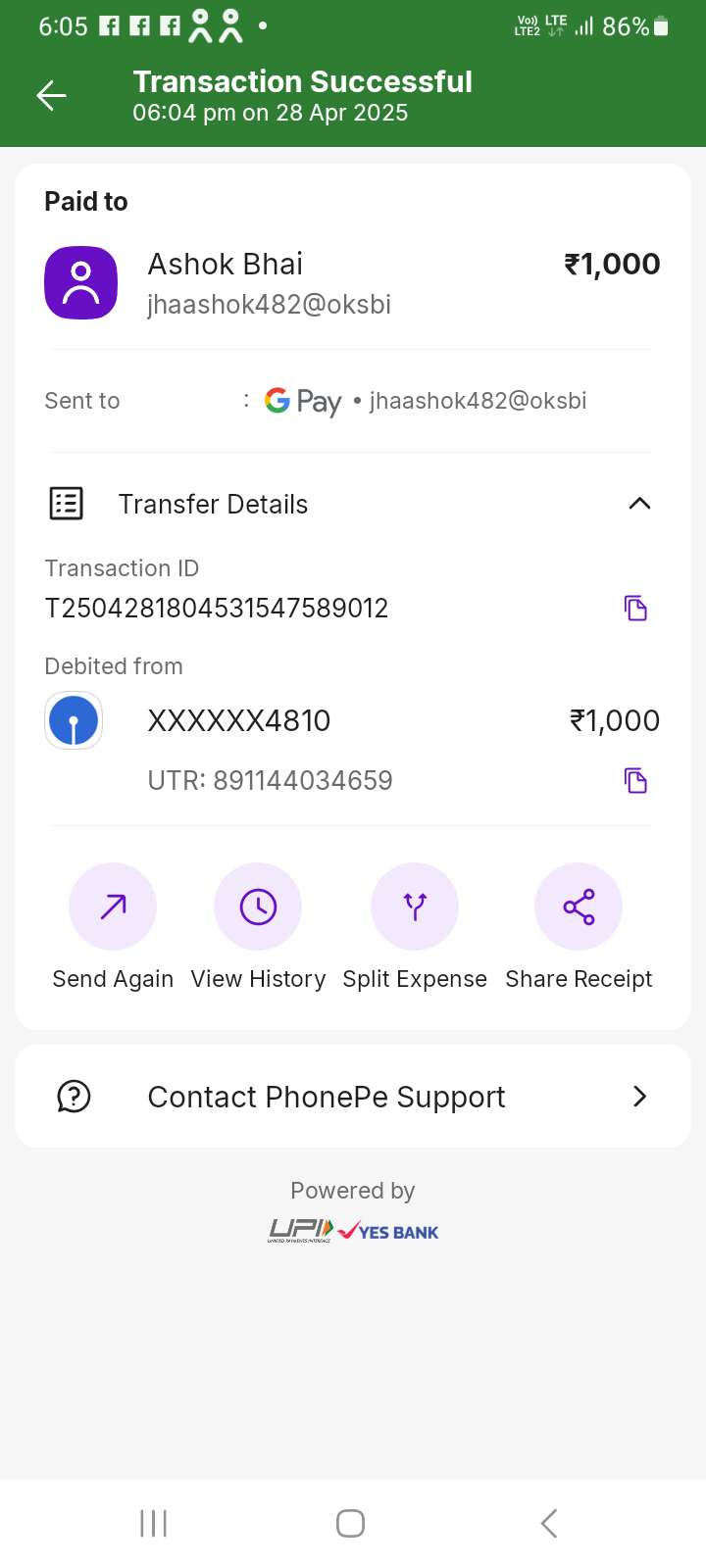Viewport: 706px width, 1568px height.
Task: Copy the Transaction ID
Action: coord(635,608)
